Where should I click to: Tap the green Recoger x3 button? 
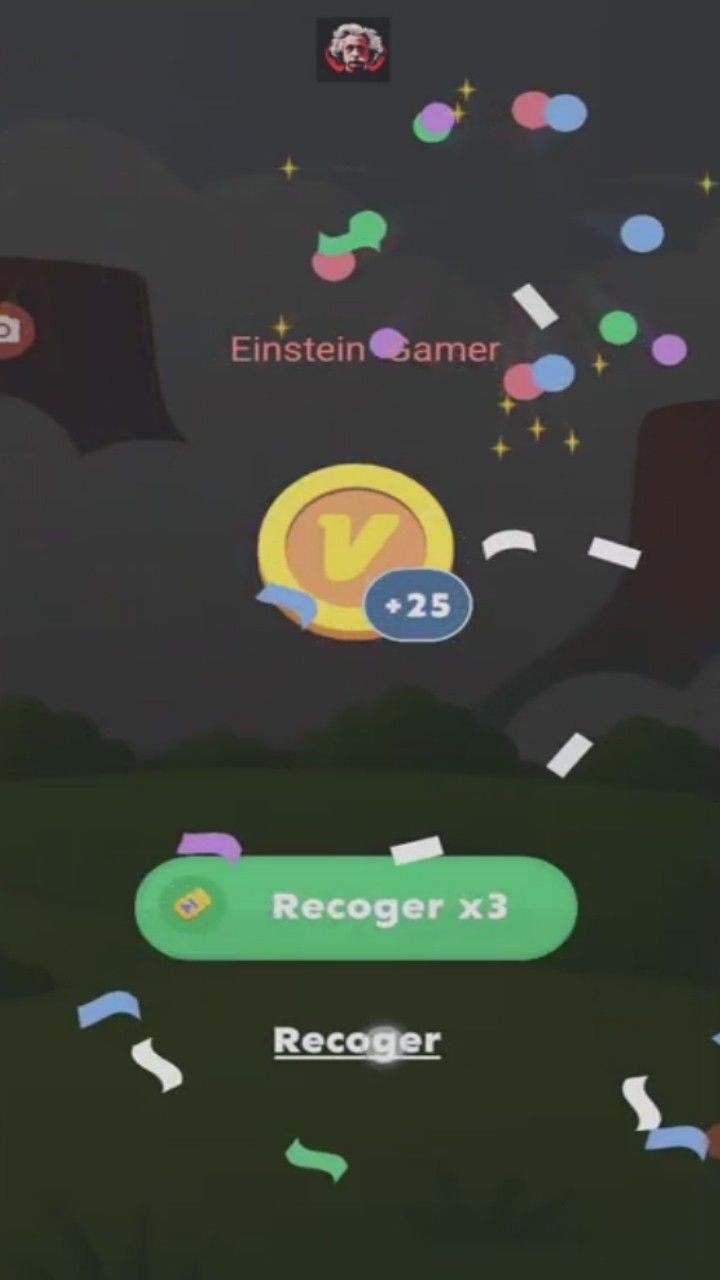point(356,908)
